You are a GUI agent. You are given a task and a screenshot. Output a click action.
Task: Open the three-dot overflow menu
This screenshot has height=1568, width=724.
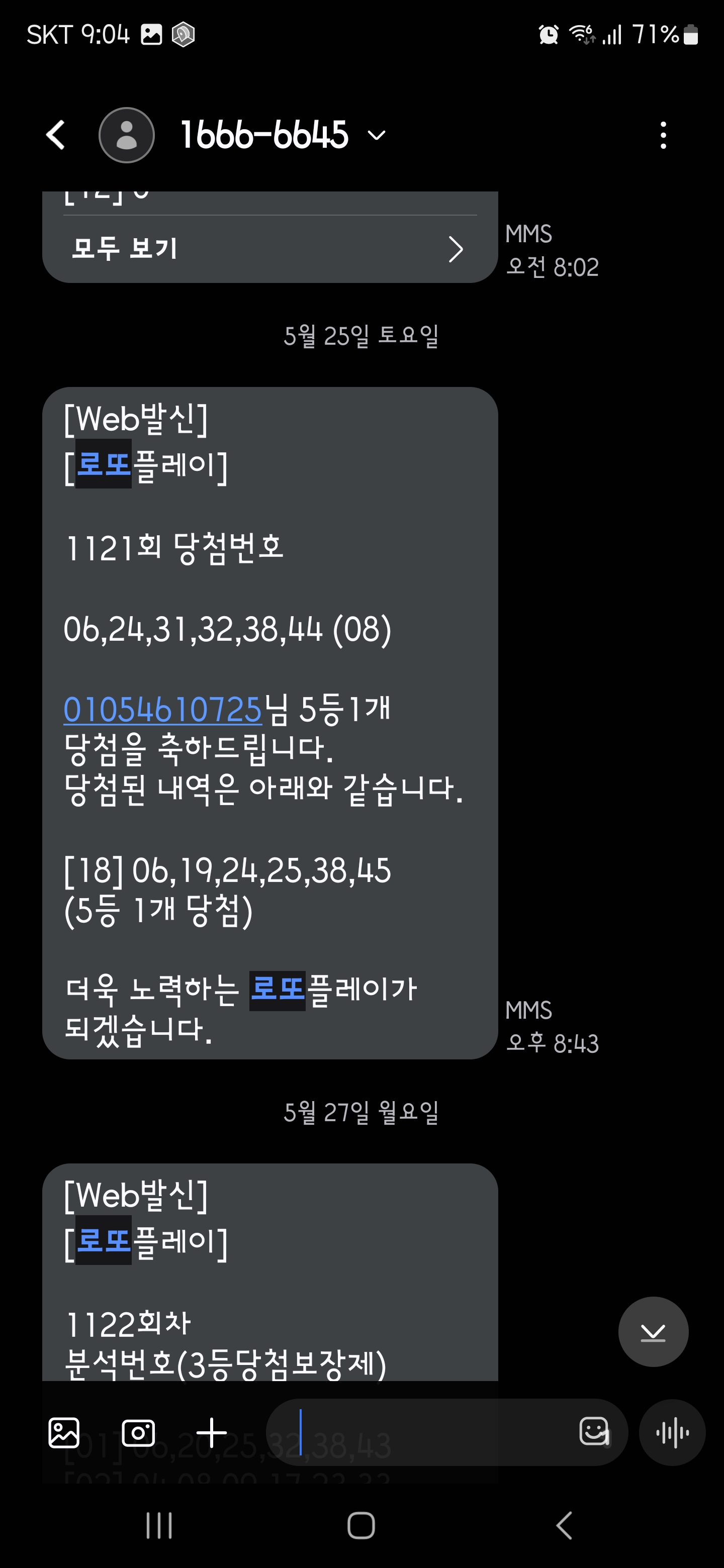click(x=663, y=135)
